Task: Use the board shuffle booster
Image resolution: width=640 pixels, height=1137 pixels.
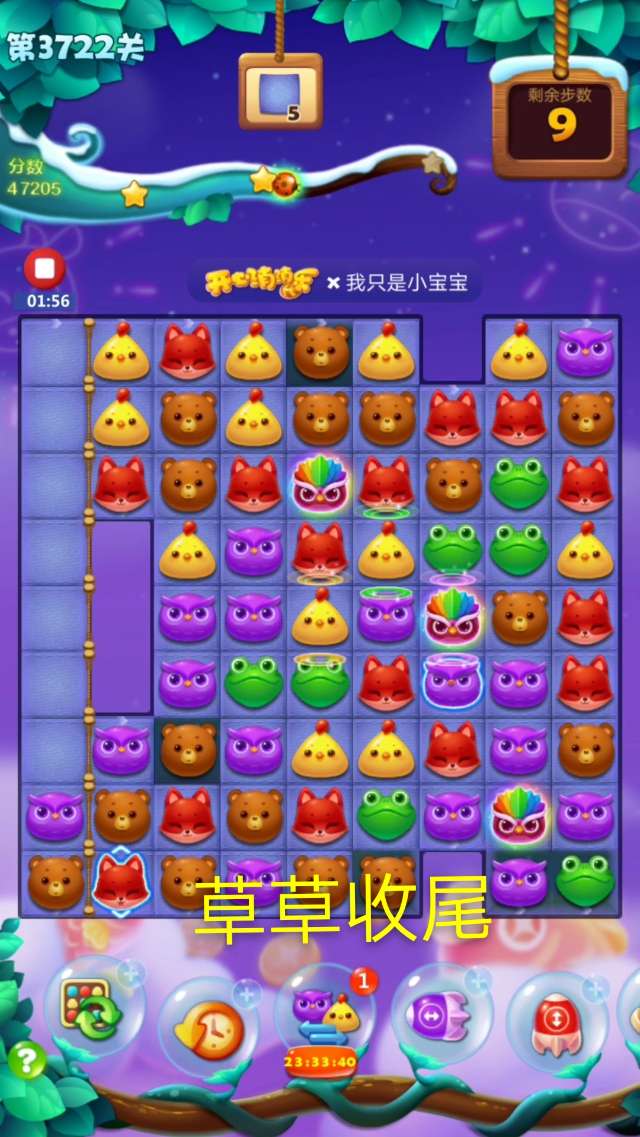Action: click(93, 1010)
